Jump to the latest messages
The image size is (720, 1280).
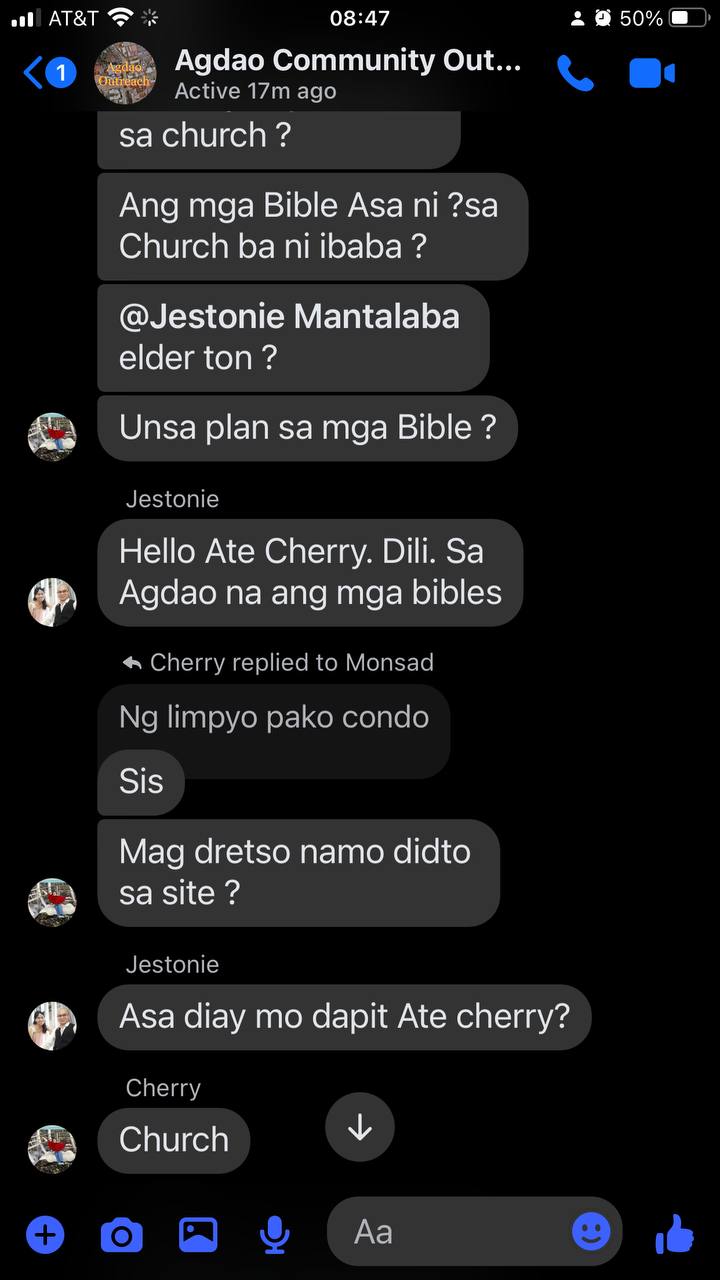click(360, 1128)
